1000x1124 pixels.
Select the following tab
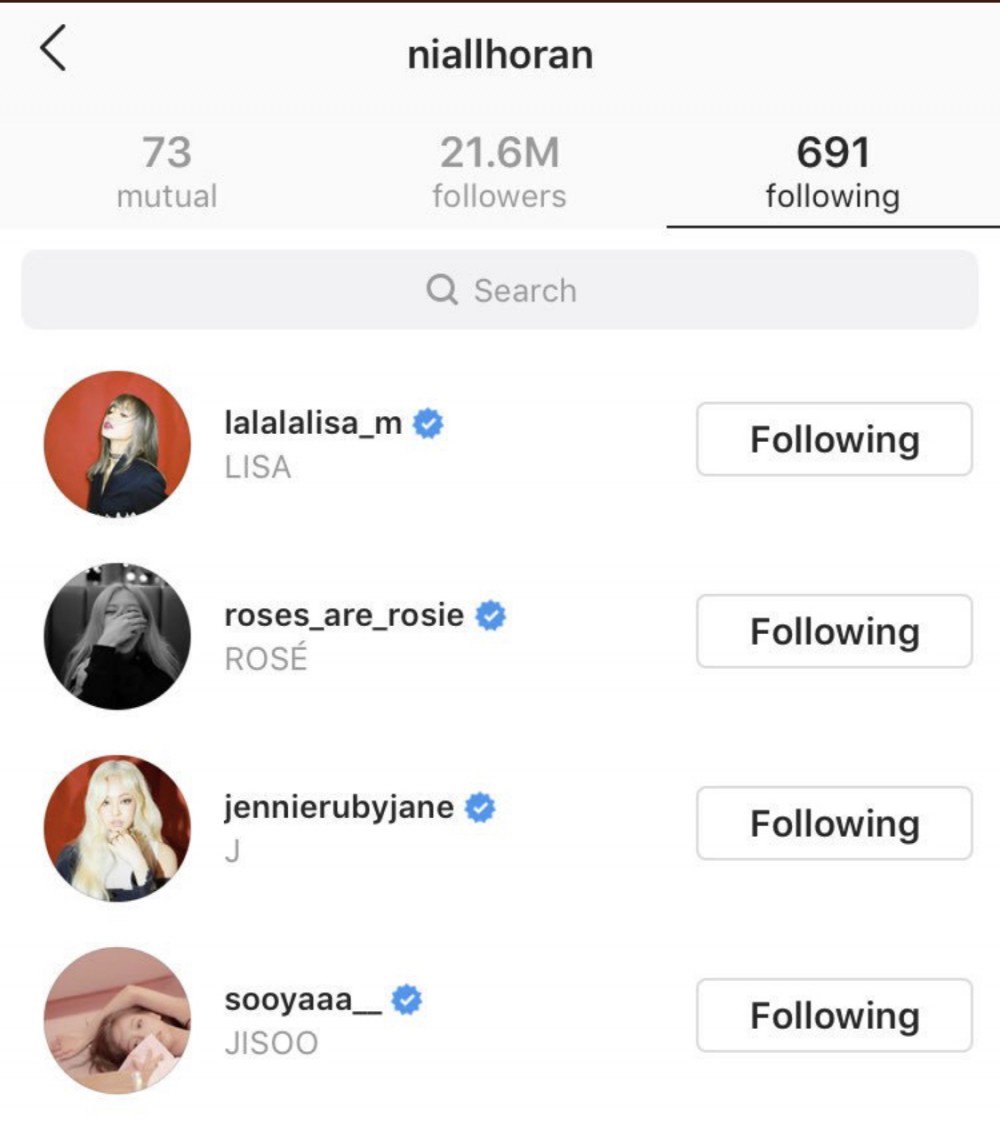(x=832, y=173)
